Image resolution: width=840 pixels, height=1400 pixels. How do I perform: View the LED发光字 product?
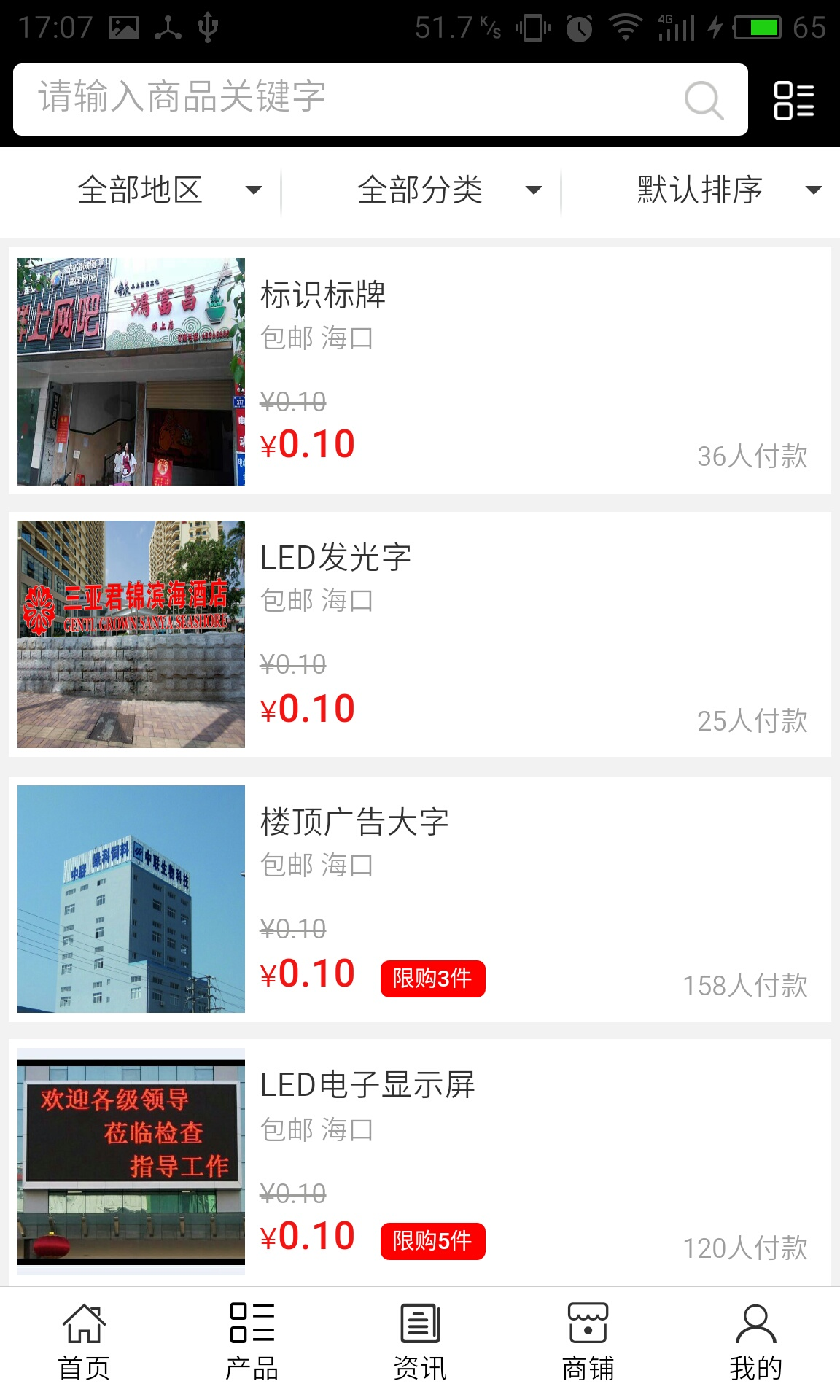420,634
